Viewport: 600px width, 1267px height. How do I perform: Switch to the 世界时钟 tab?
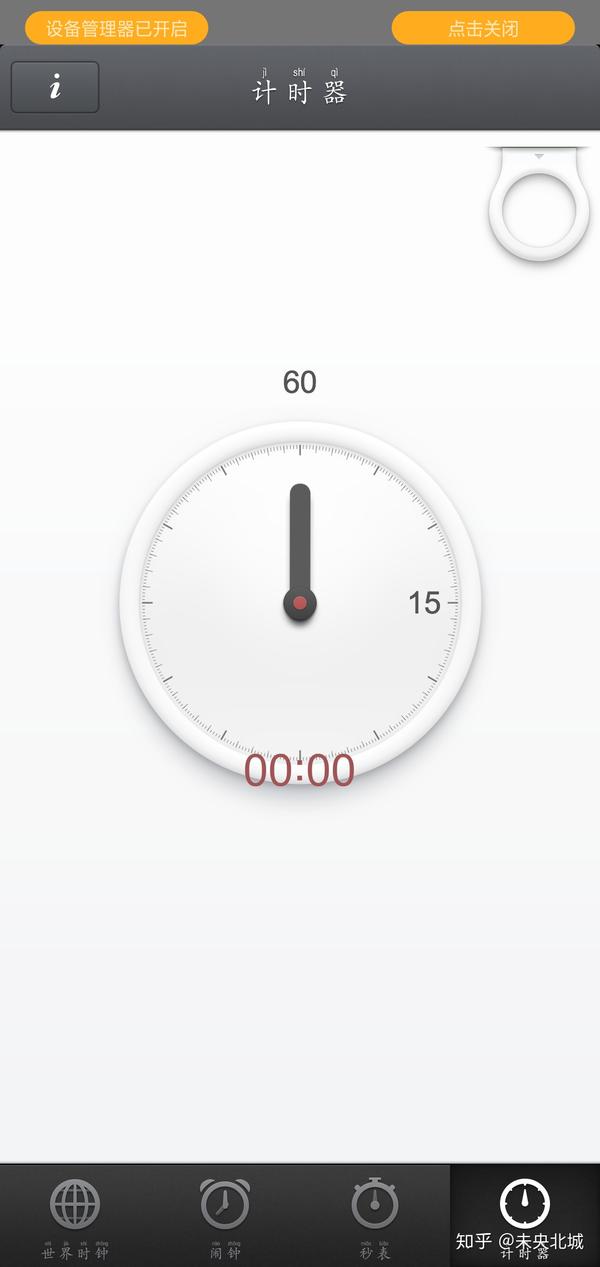pos(75,1215)
